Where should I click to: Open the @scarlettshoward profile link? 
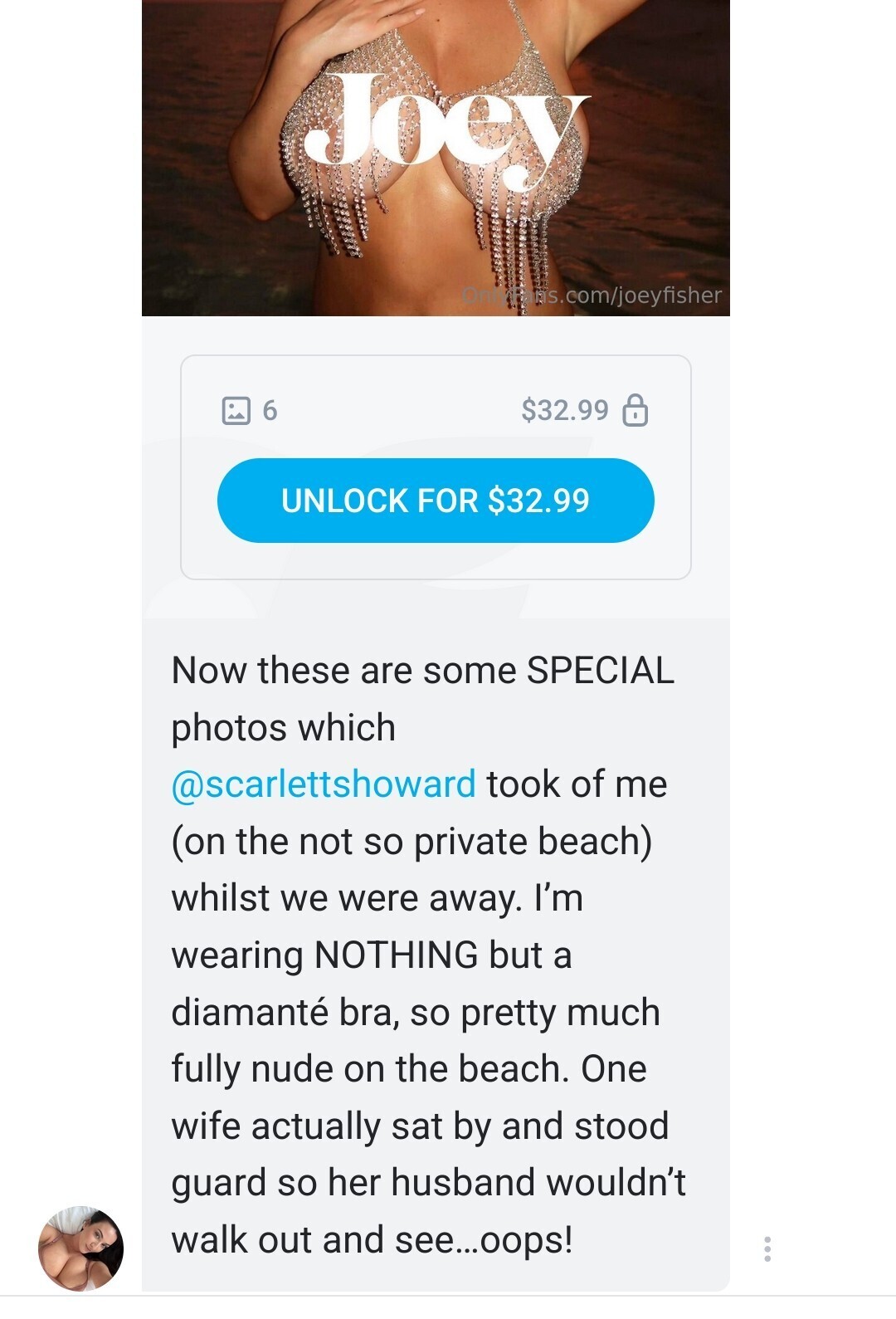pos(324,784)
